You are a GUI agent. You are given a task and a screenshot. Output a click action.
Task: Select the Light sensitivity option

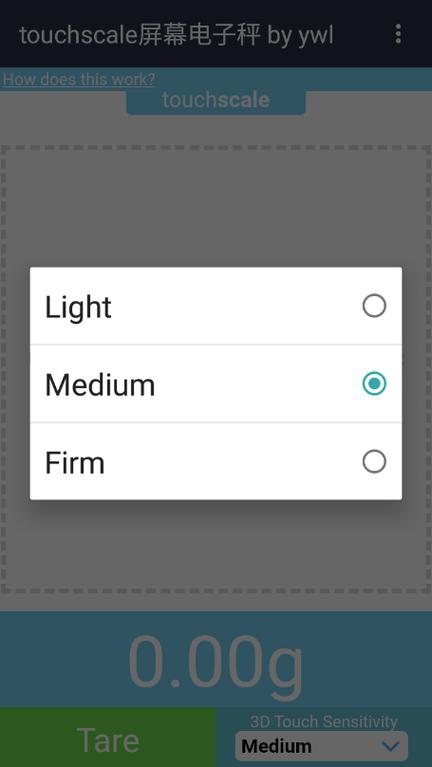click(x=216, y=306)
